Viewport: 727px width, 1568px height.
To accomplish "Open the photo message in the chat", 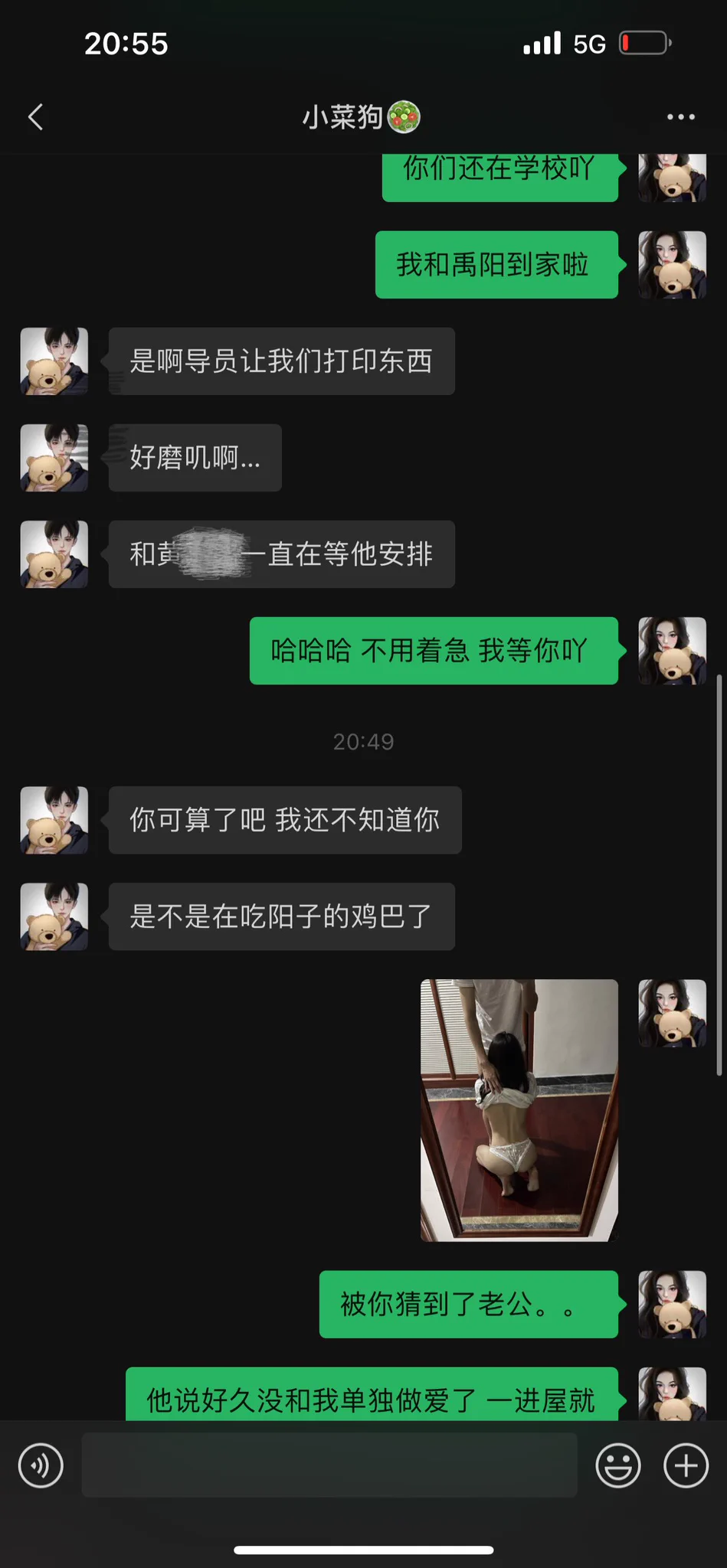I will 519,1110.
